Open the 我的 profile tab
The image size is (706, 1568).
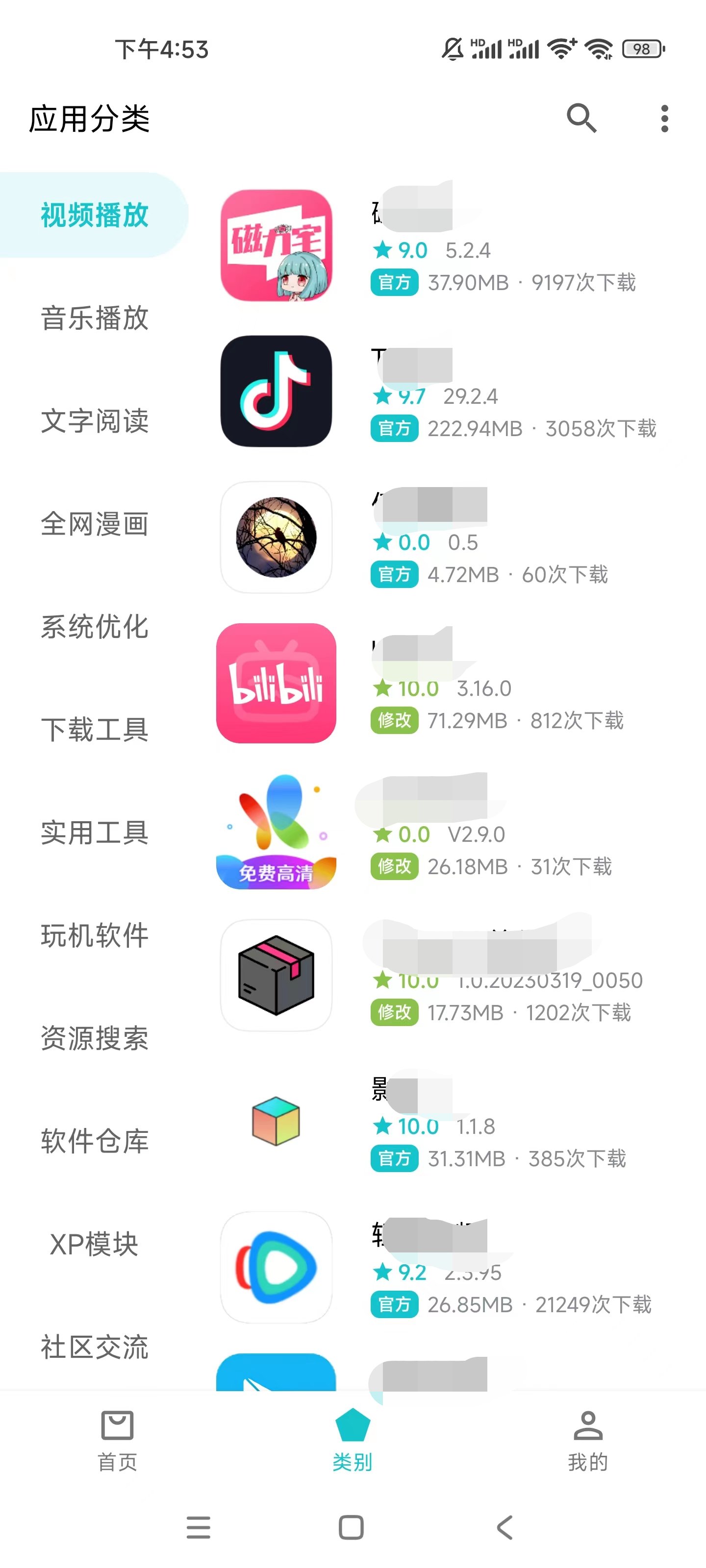(588, 1441)
